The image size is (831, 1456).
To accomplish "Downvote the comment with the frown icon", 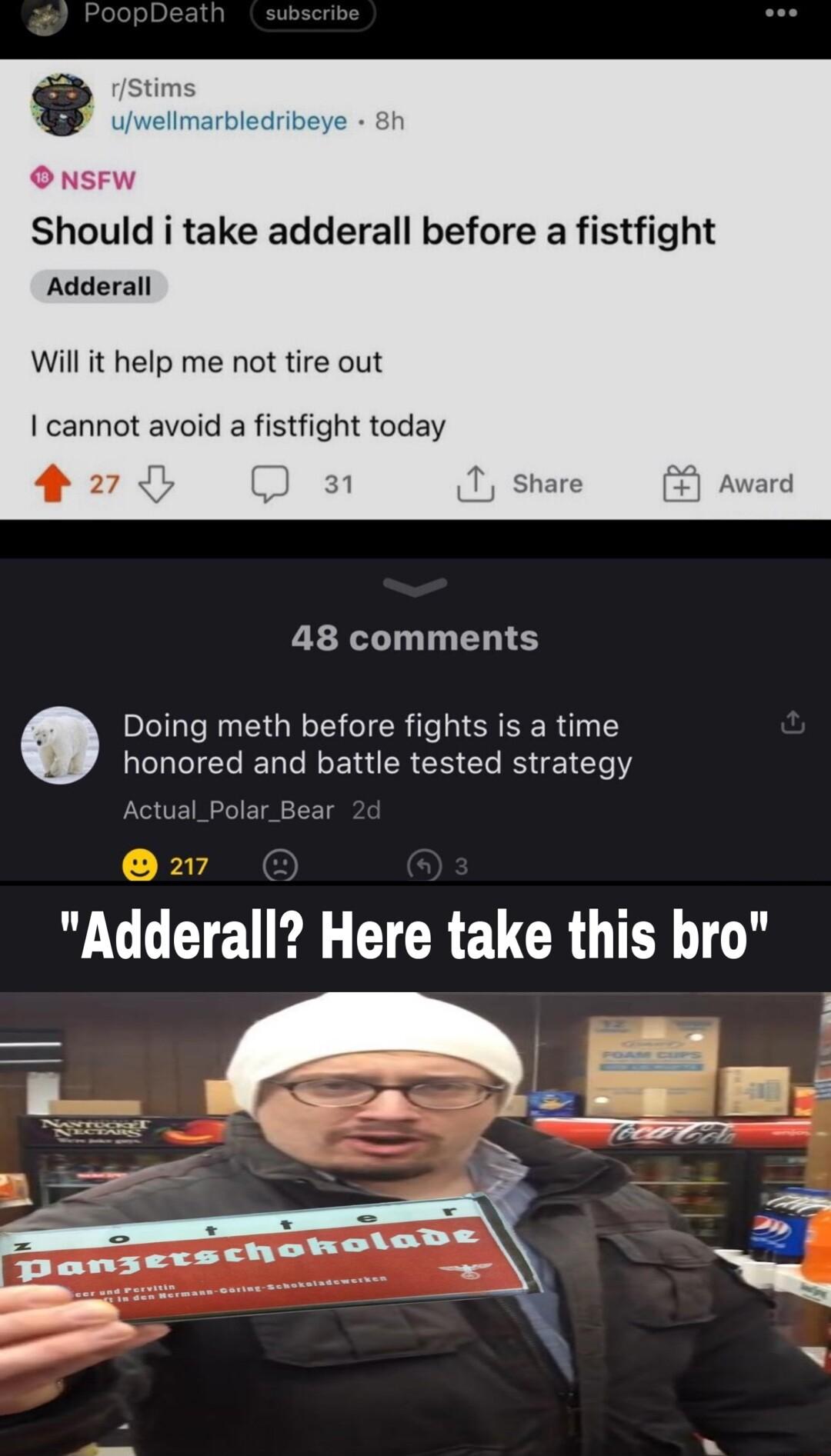I will (x=281, y=866).
